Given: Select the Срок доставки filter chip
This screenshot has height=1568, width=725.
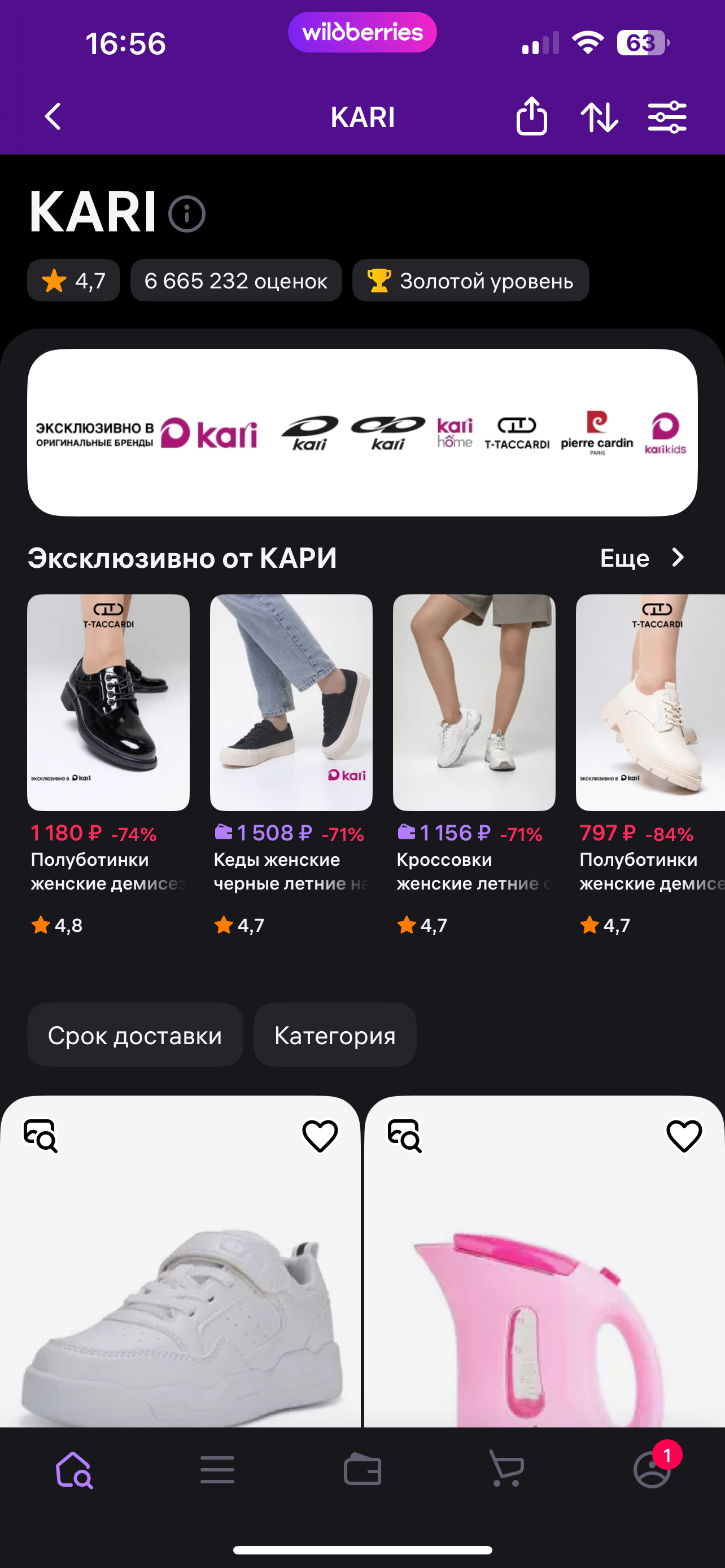Looking at the screenshot, I should [134, 1035].
